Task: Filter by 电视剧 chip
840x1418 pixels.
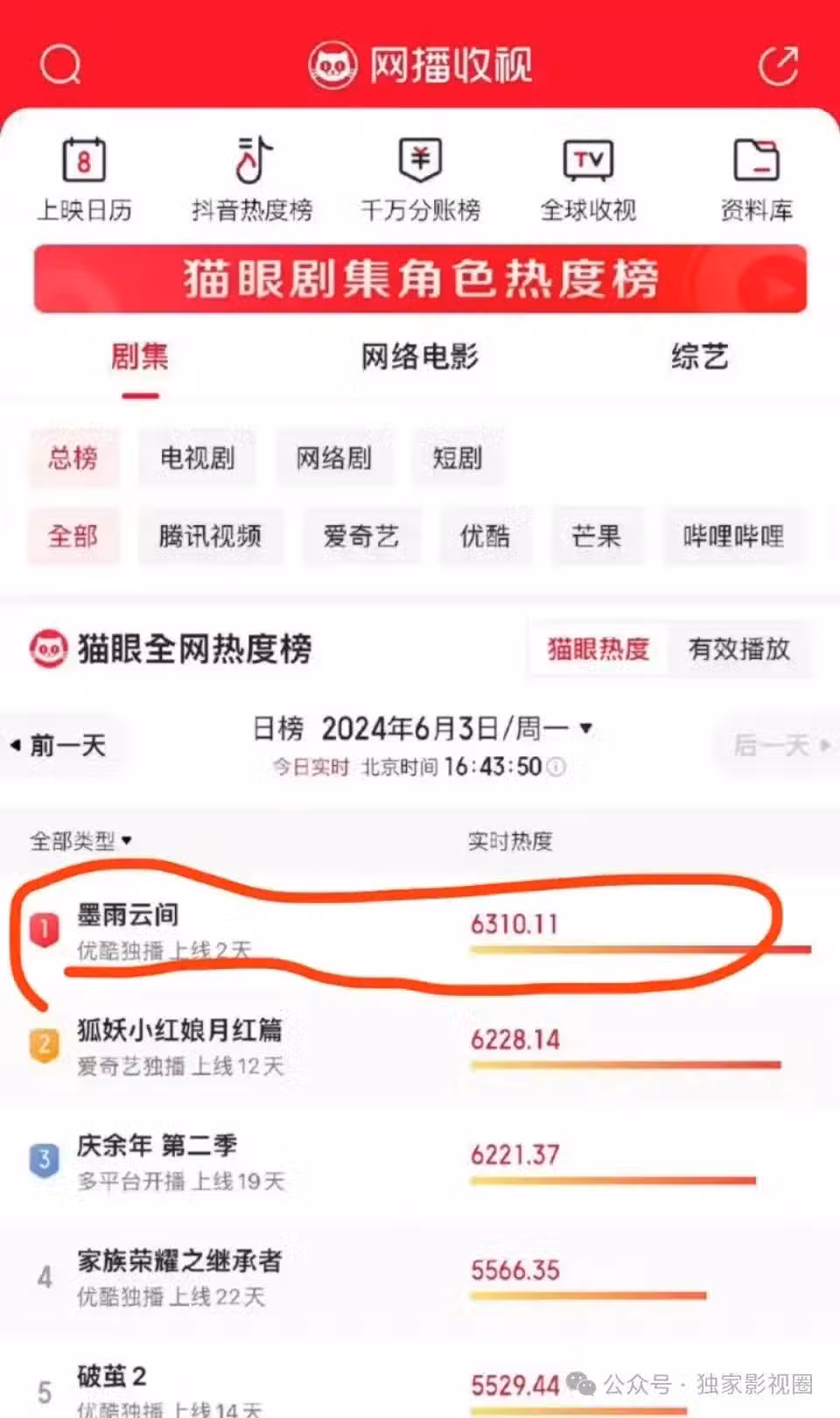Action: 198,457
